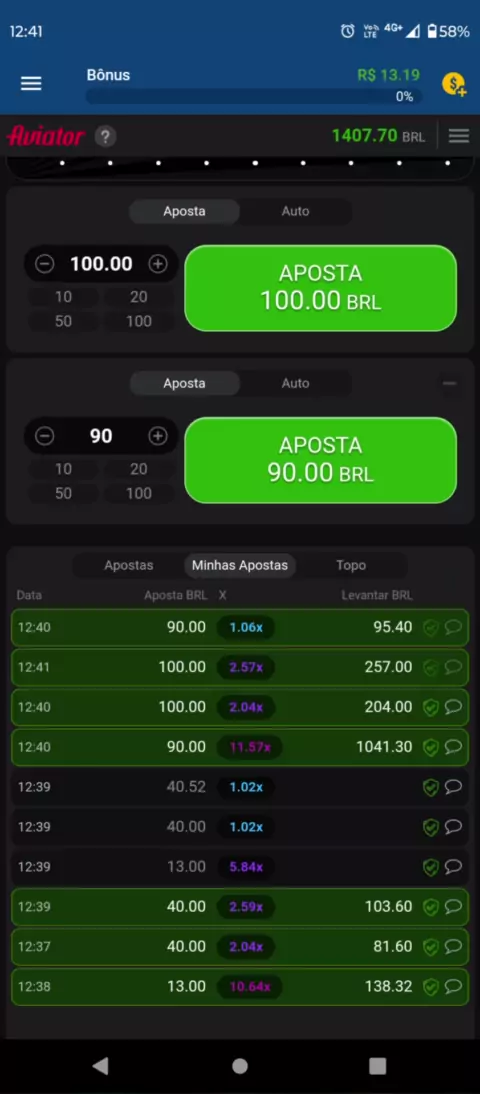The image size is (480, 1094).
Task: Increase the 100.00 bet amount with plus
Action: [158, 264]
